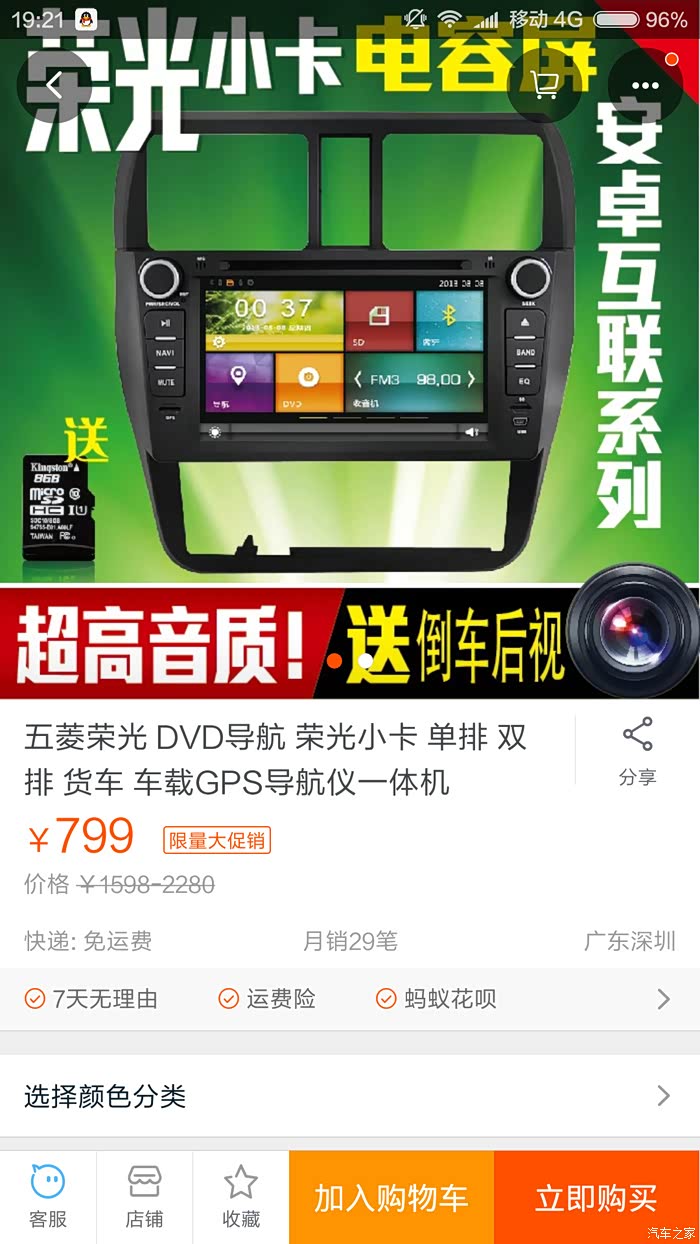Open the shopping cart icon
The width and height of the screenshot is (700, 1244).
pyautogui.click(x=545, y=85)
